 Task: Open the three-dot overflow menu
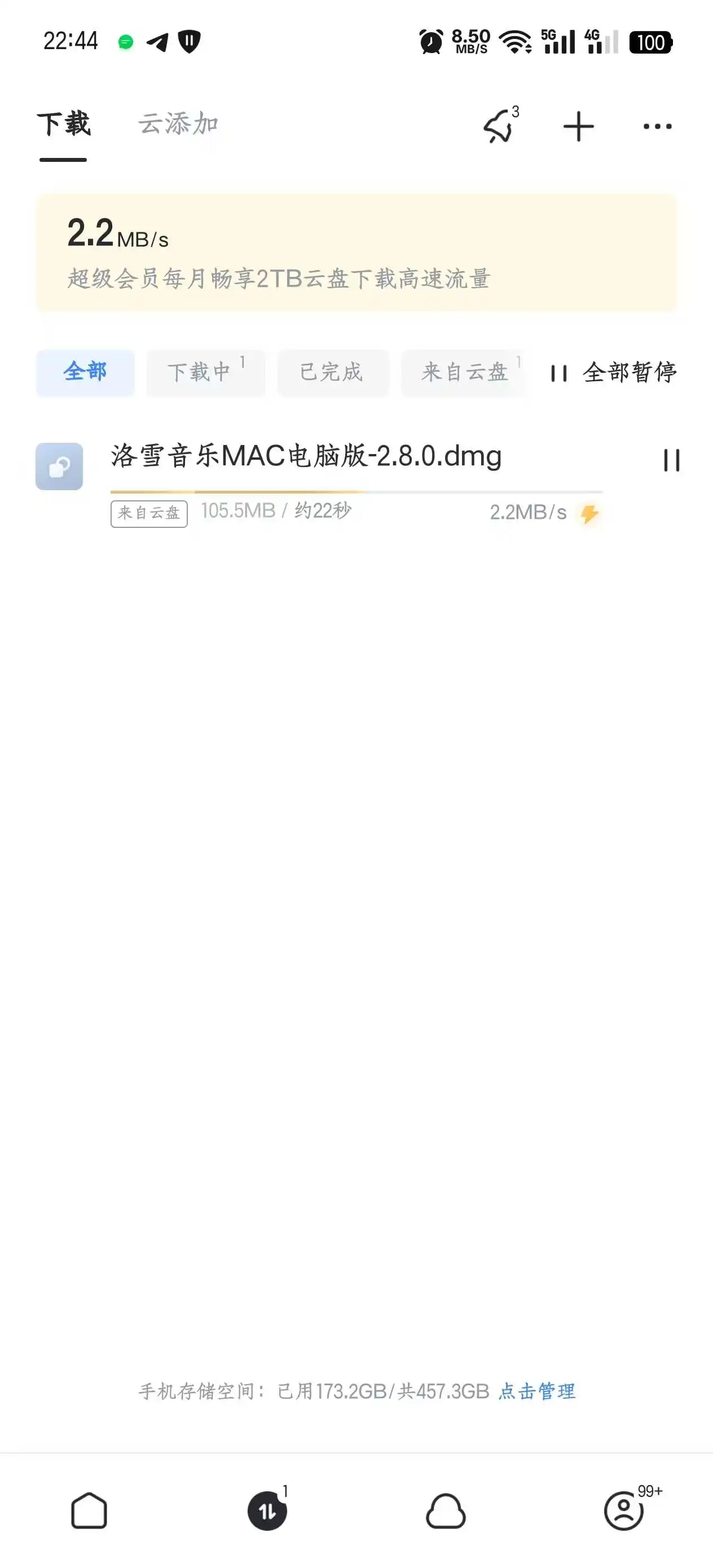658,126
